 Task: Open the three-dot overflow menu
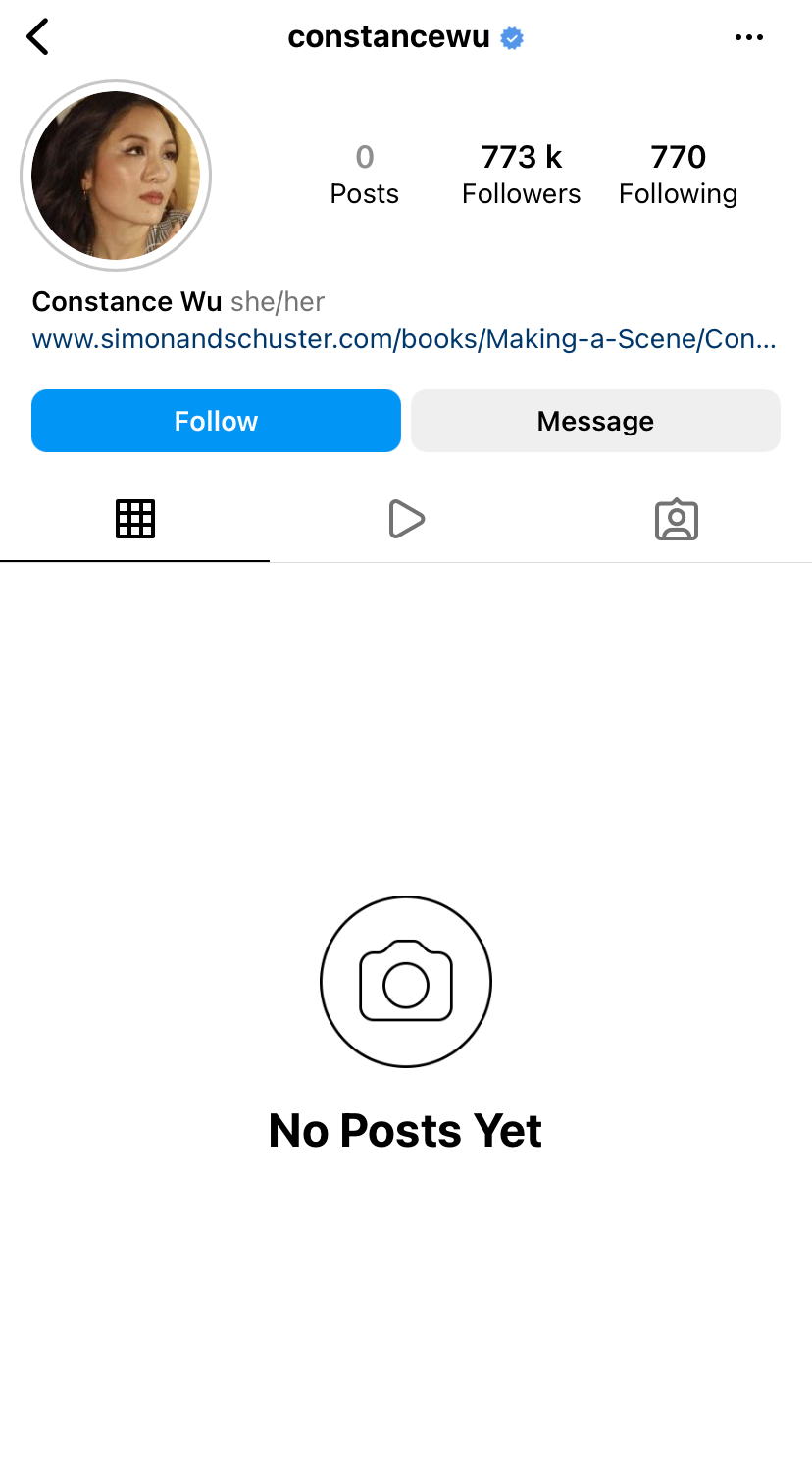(748, 38)
